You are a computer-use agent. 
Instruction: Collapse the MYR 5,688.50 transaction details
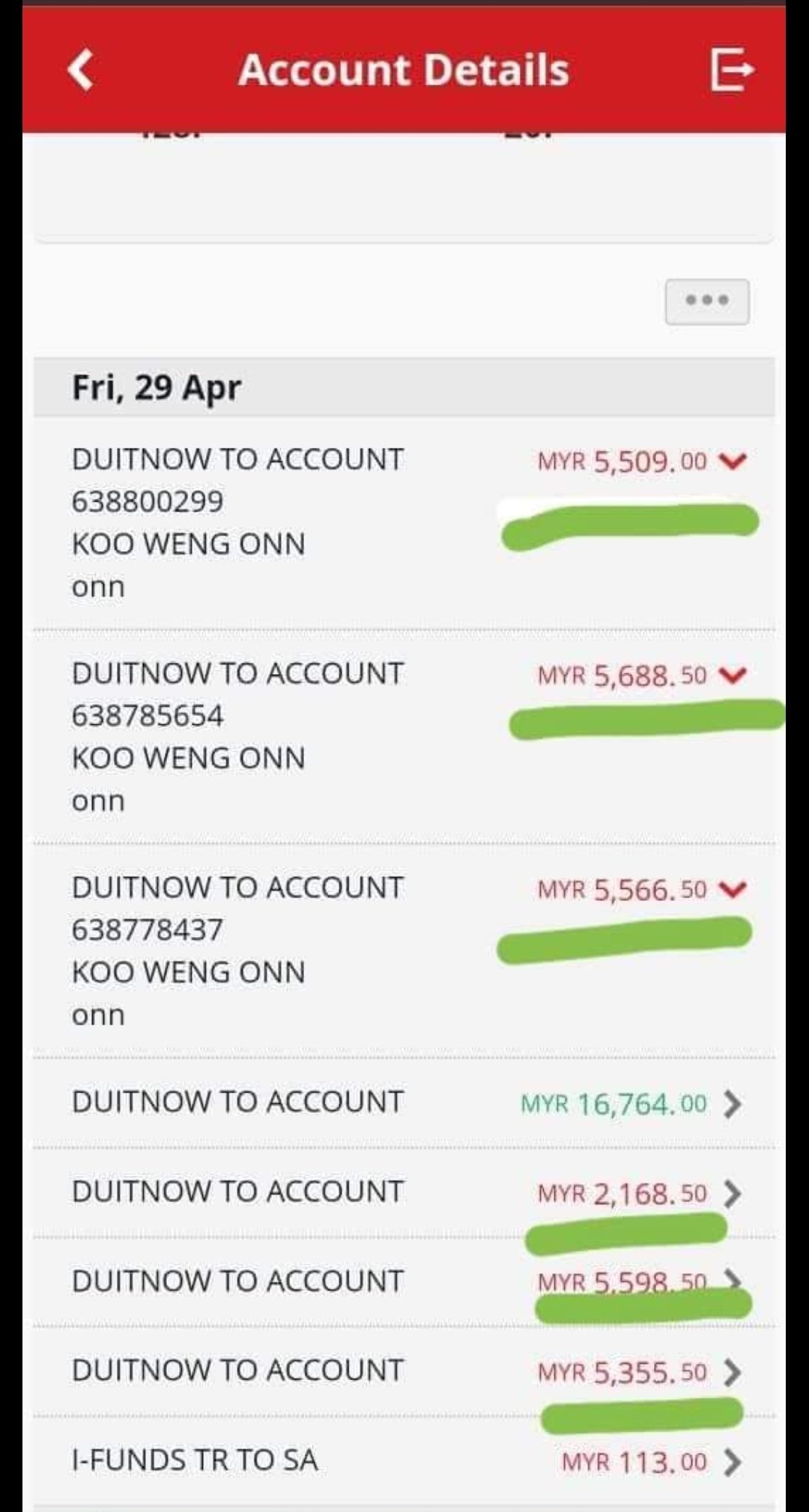pyautogui.click(x=732, y=675)
